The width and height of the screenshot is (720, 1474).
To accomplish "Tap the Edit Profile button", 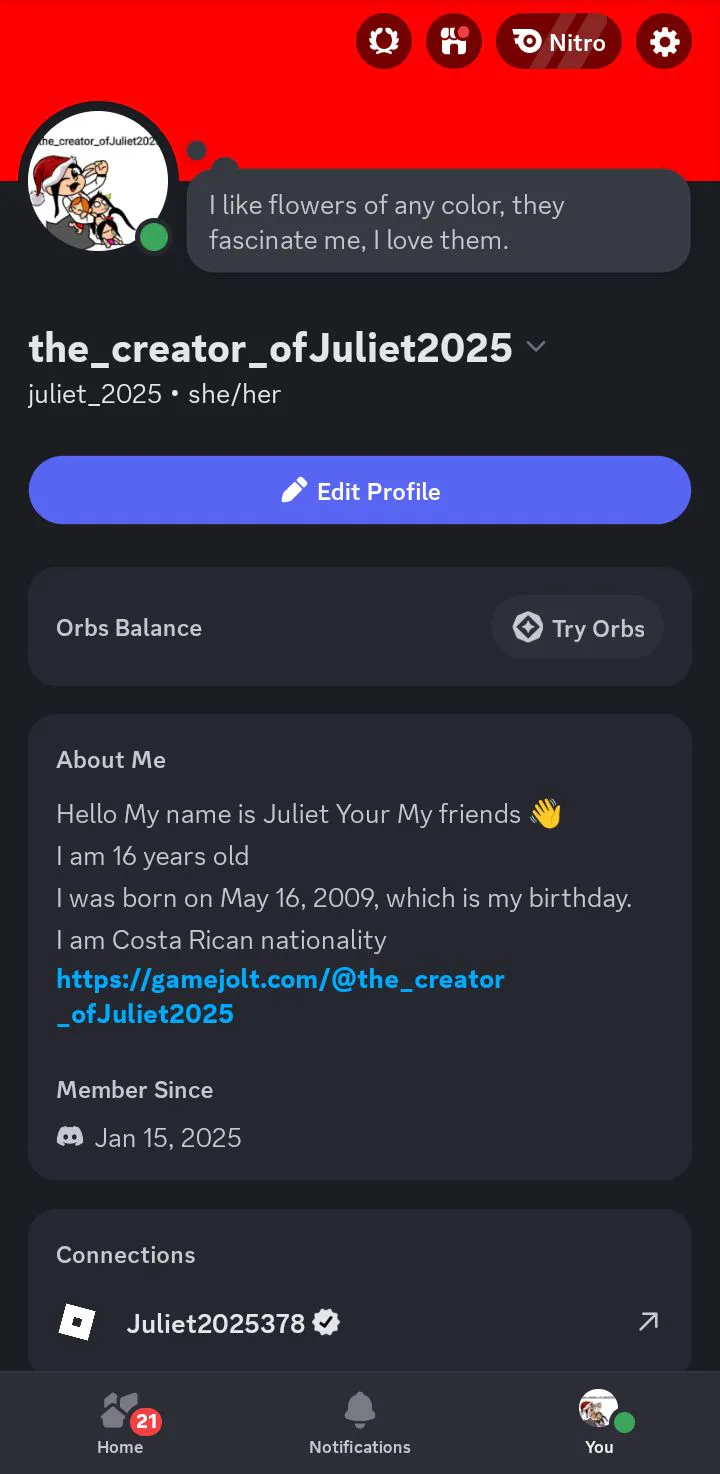I will [x=360, y=491].
